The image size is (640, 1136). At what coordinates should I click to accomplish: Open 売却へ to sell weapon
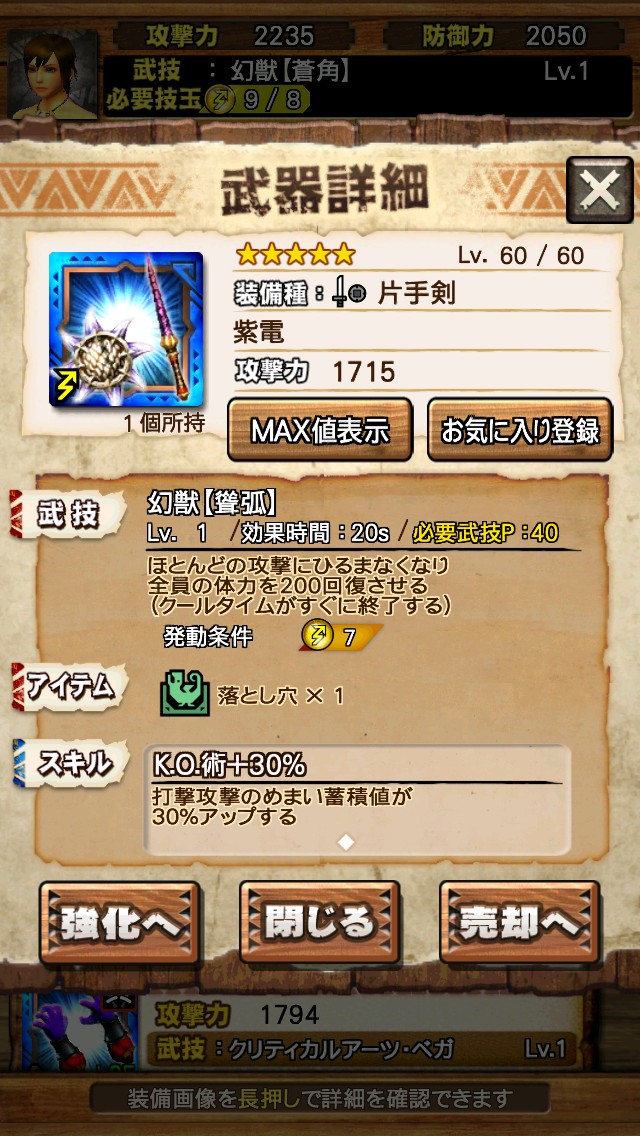click(519, 922)
